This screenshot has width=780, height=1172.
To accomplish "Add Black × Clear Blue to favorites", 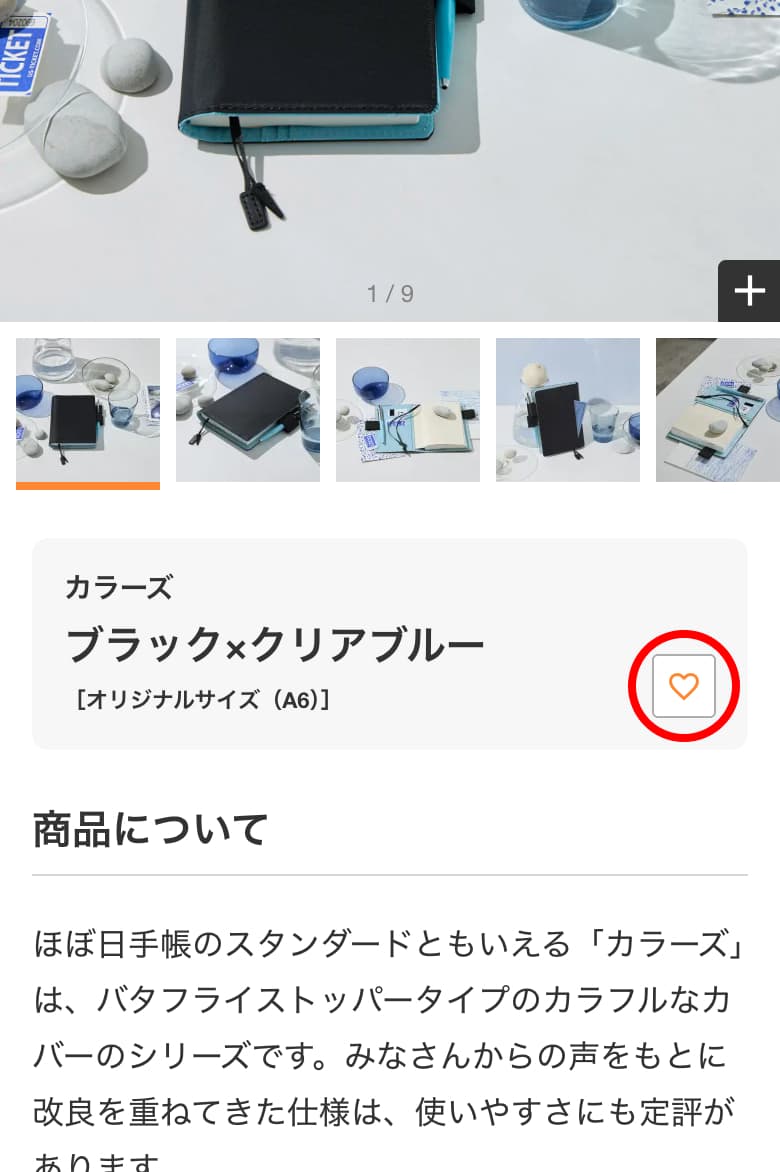I will coord(684,686).
